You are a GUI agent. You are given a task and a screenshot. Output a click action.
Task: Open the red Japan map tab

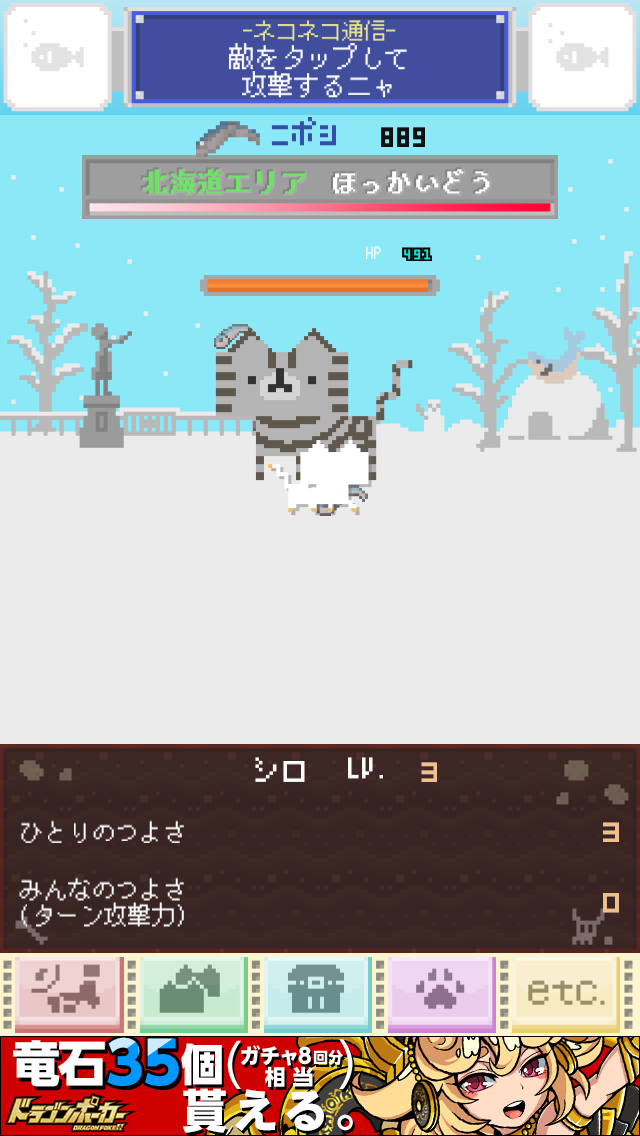pos(68,993)
